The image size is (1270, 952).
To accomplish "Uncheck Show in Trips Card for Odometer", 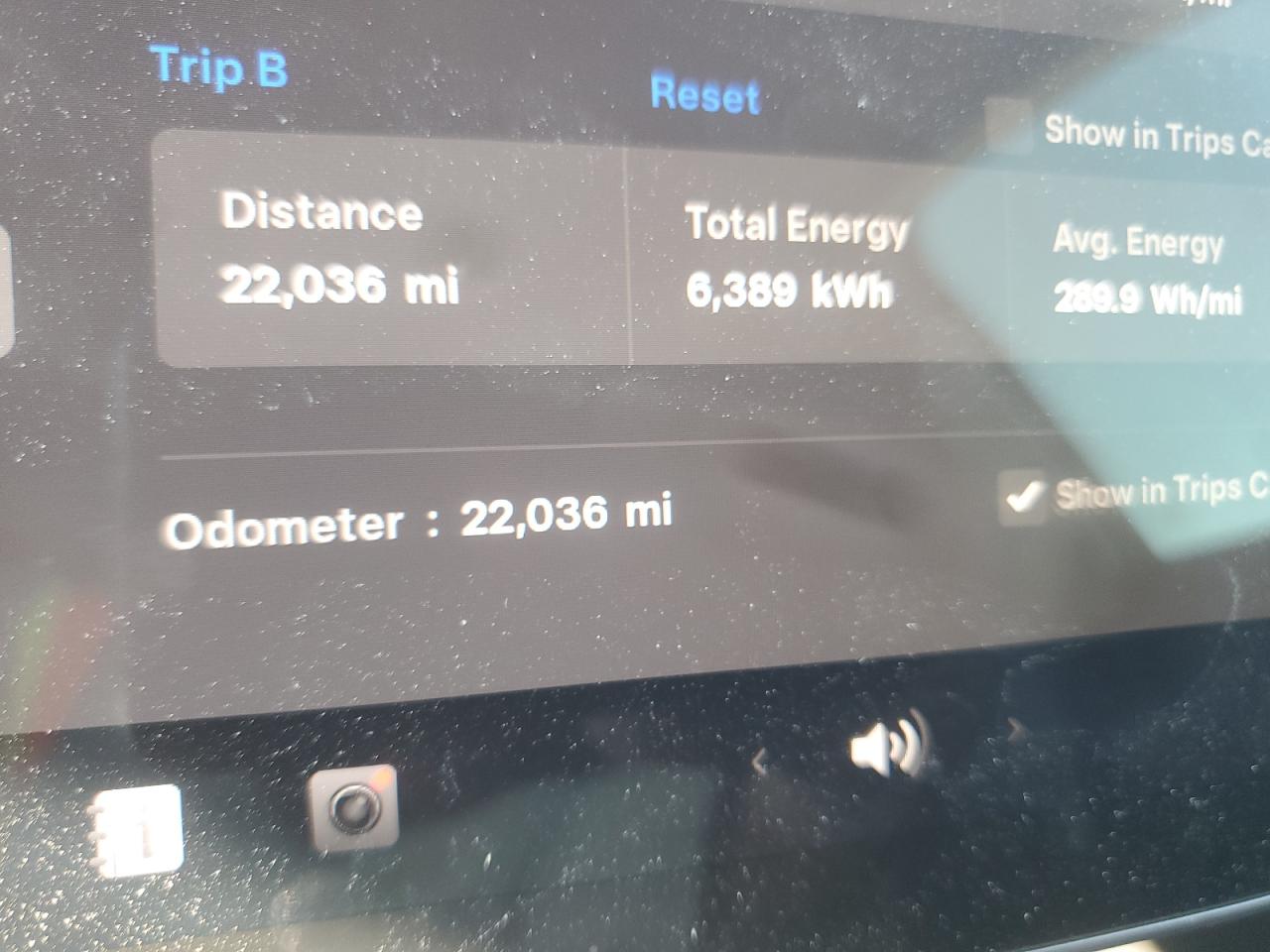I will (1023, 497).
